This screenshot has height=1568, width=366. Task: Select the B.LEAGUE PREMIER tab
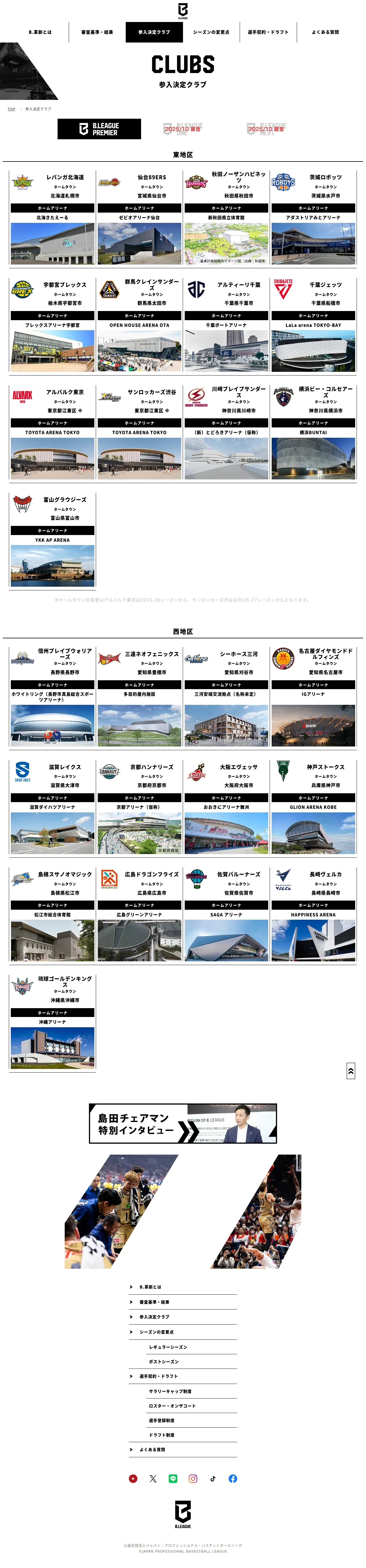tap(99, 129)
